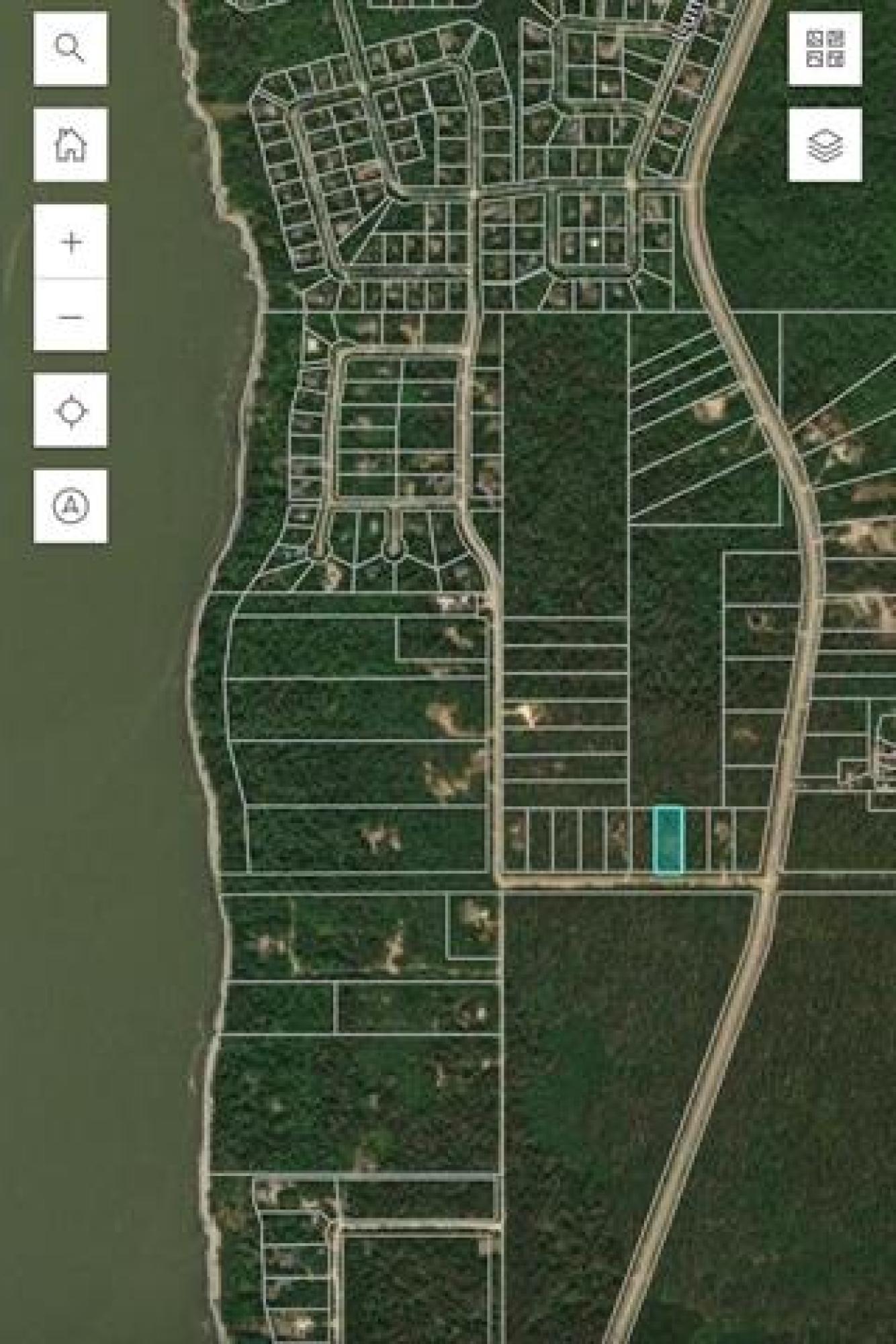896x1344 pixels.
Task: Open the map layers list
Action: coord(825,144)
